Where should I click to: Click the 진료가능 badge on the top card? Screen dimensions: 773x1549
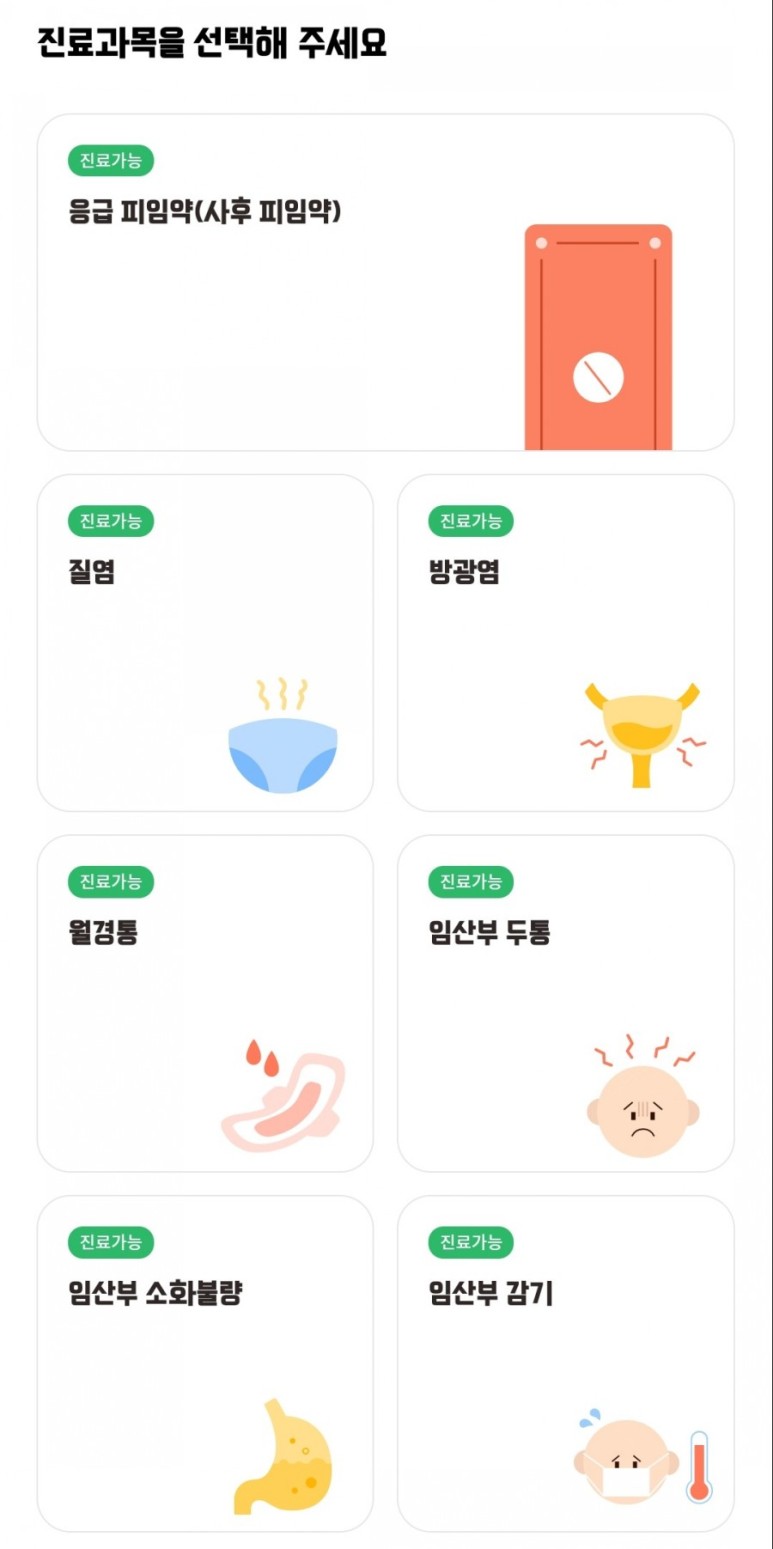[110, 160]
